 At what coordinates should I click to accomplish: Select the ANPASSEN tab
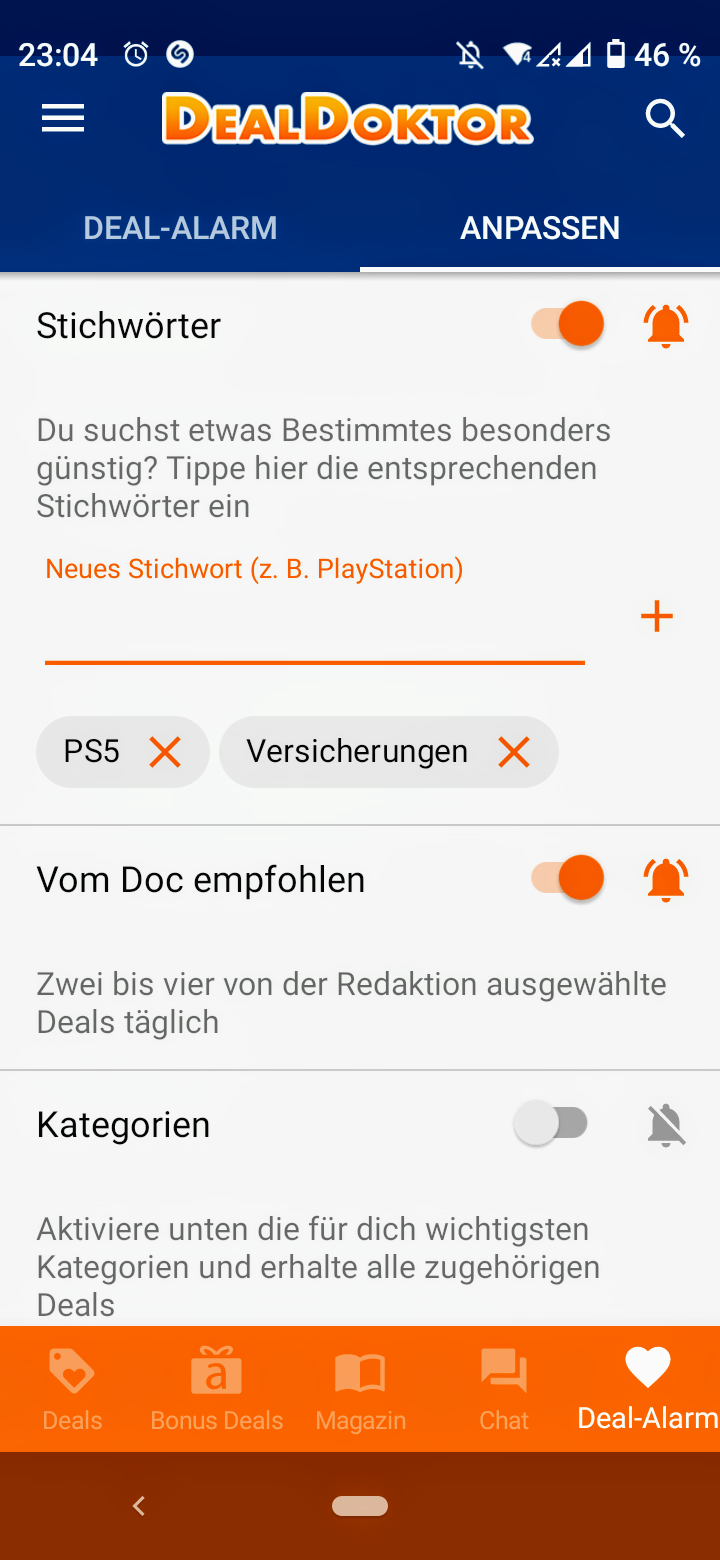[x=540, y=228]
